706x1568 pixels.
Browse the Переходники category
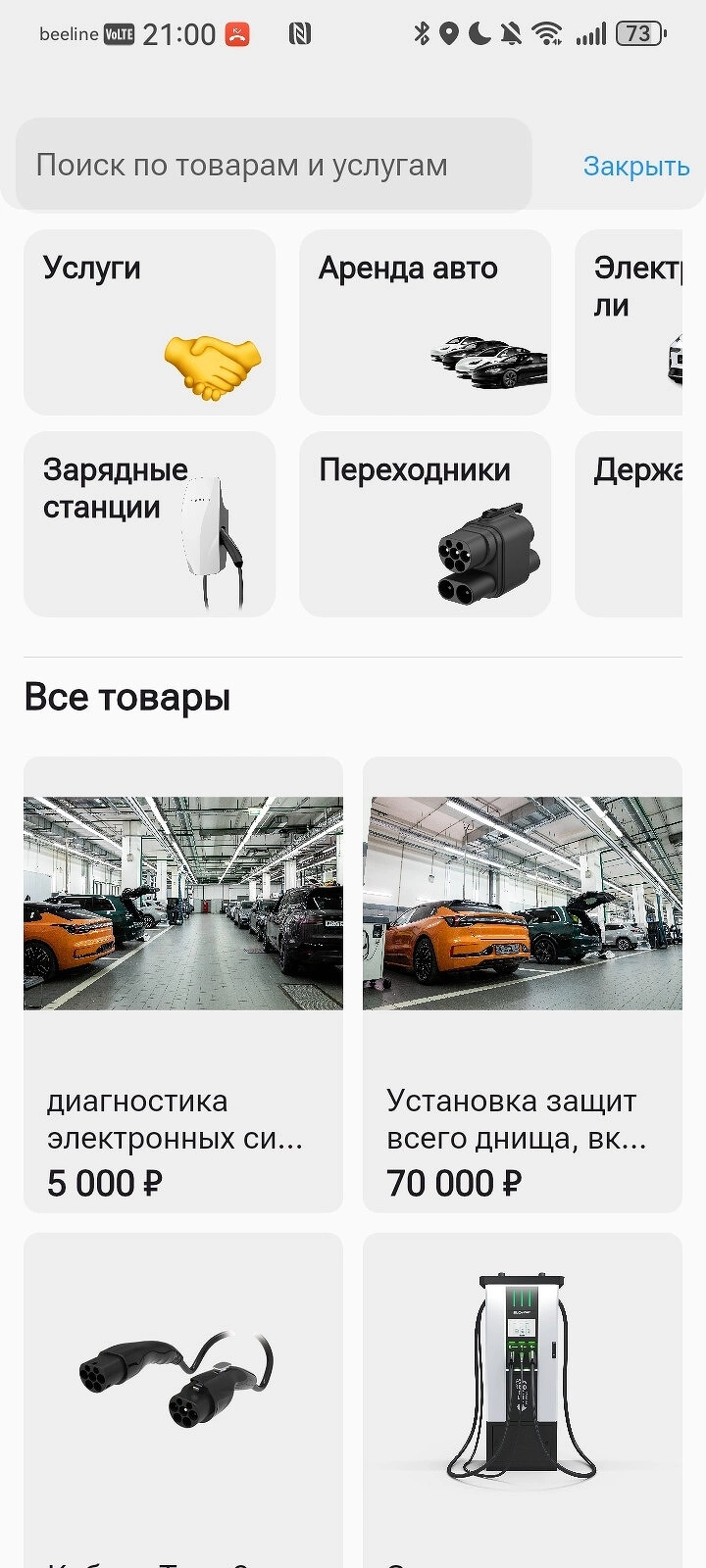(x=425, y=524)
